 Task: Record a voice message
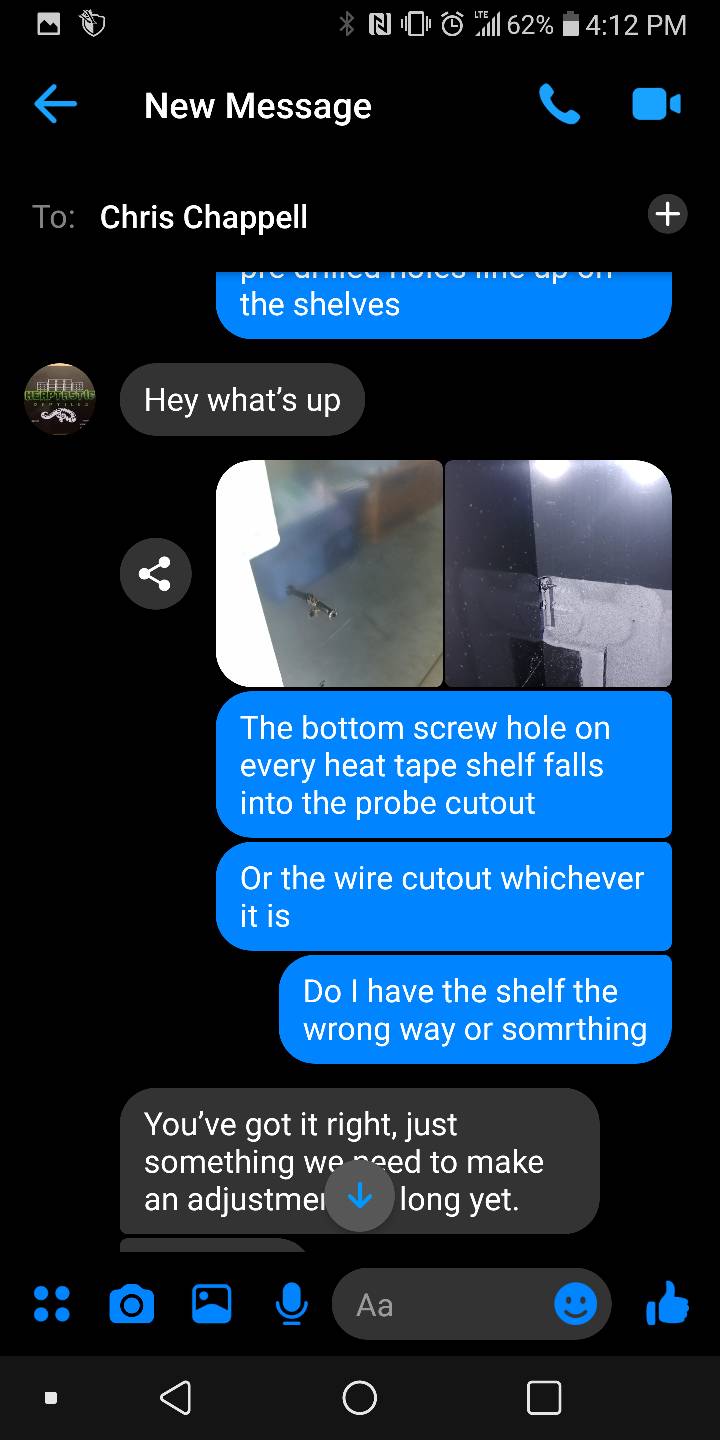(291, 1304)
